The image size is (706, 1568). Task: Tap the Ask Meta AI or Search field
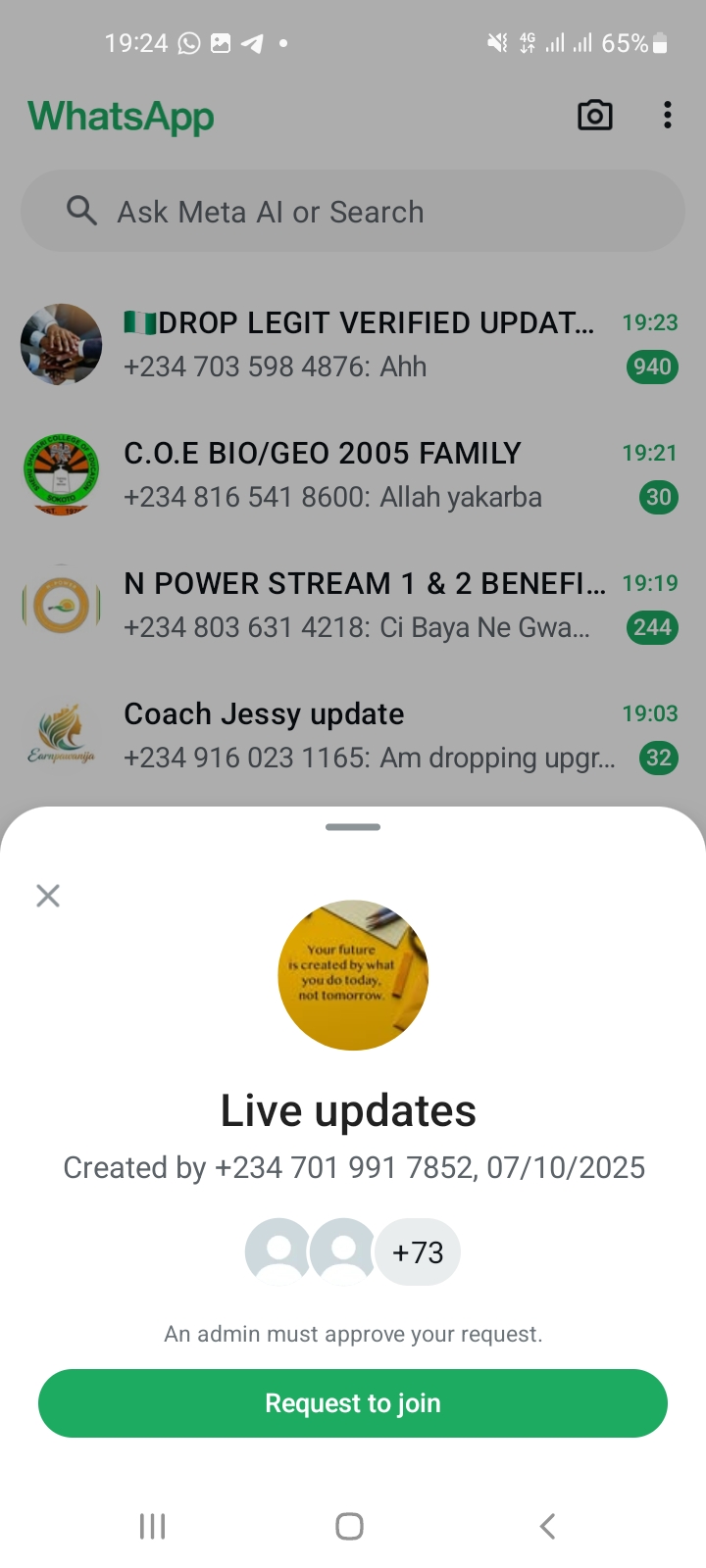tap(353, 212)
